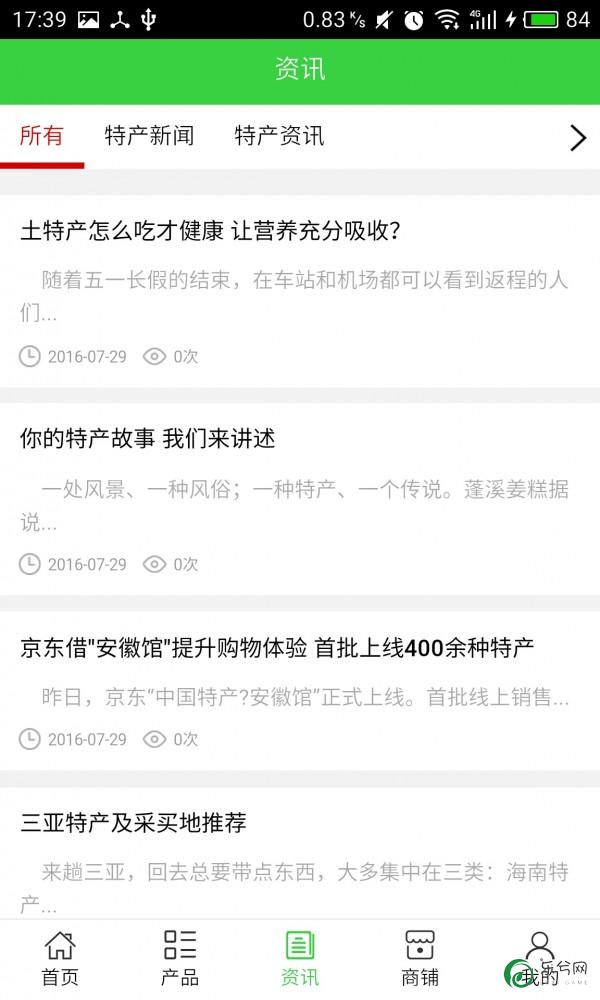Switch to the 特产新闻 tab

click(x=149, y=136)
